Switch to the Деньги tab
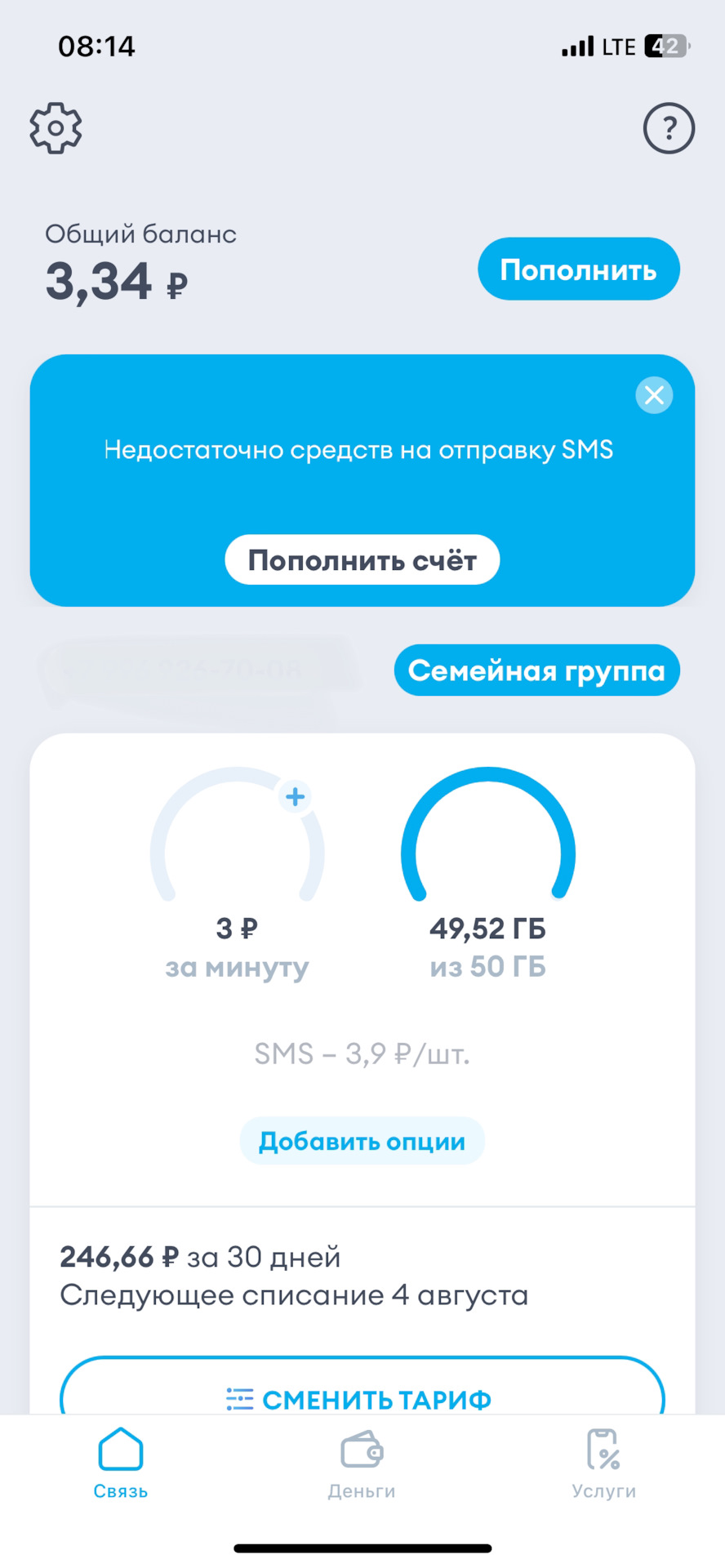725x1568 pixels. (x=362, y=1463)
